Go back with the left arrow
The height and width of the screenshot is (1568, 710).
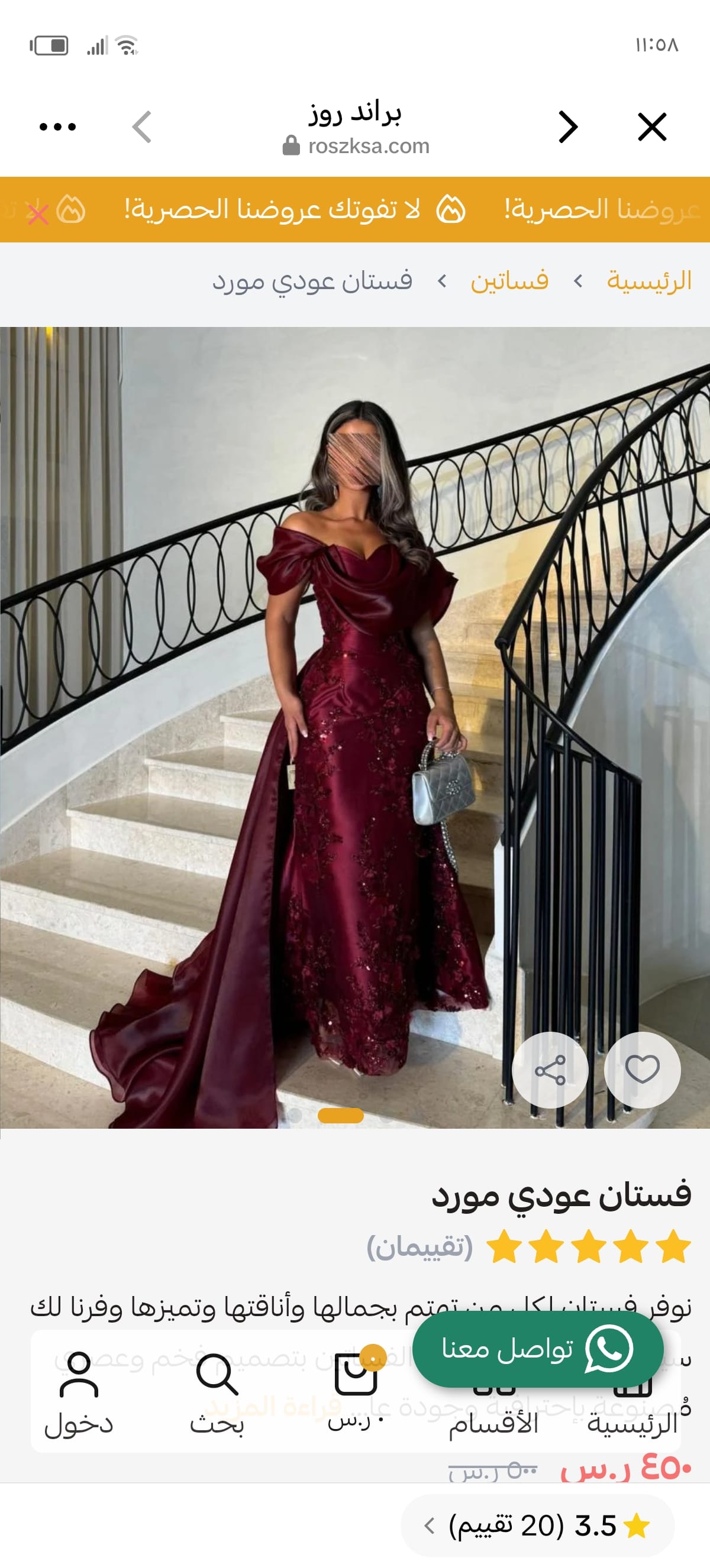point(142,127)
